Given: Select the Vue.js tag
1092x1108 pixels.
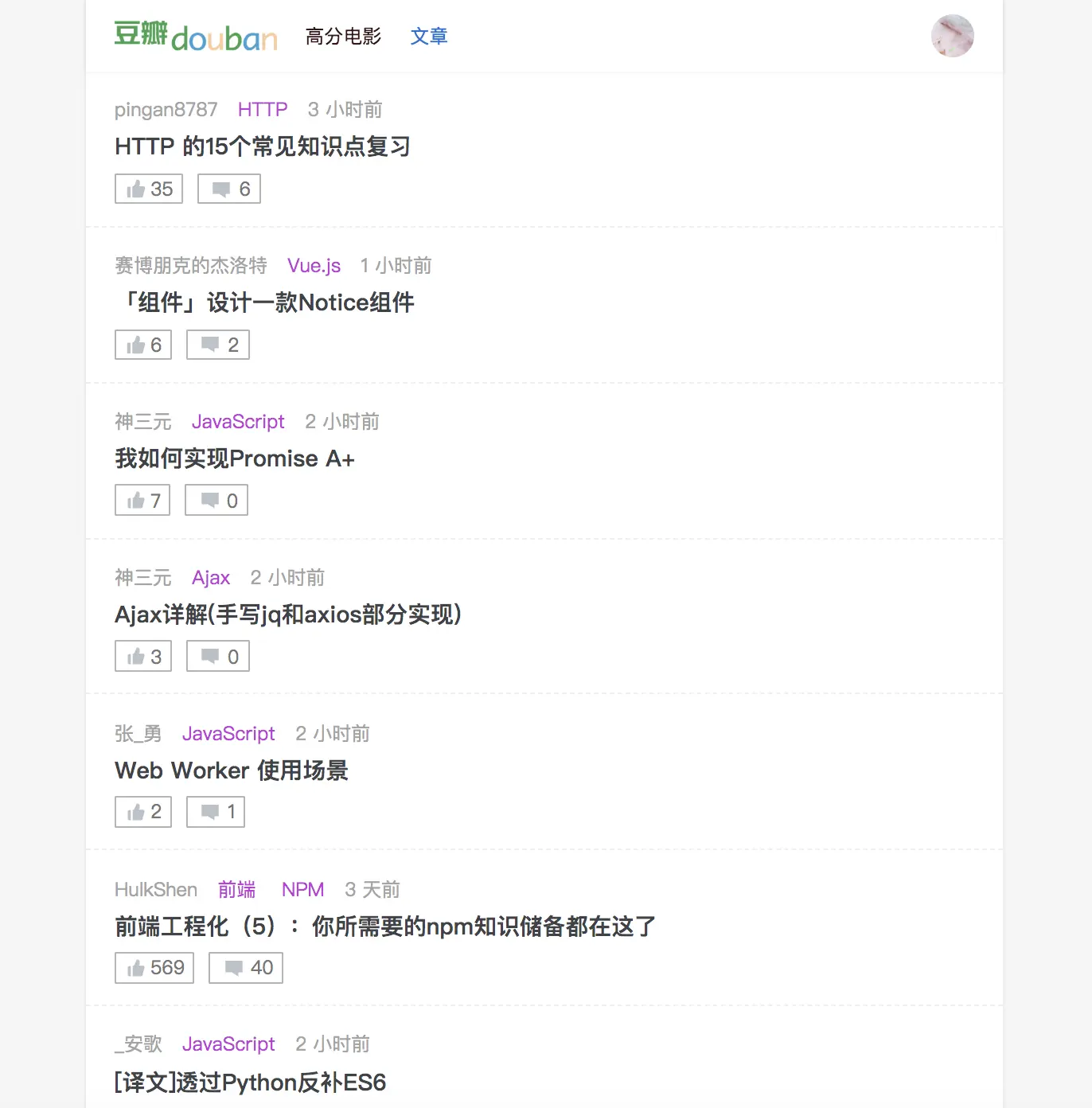Looking at the screenshot, I should pyautogui.click(x=314, y=266).
